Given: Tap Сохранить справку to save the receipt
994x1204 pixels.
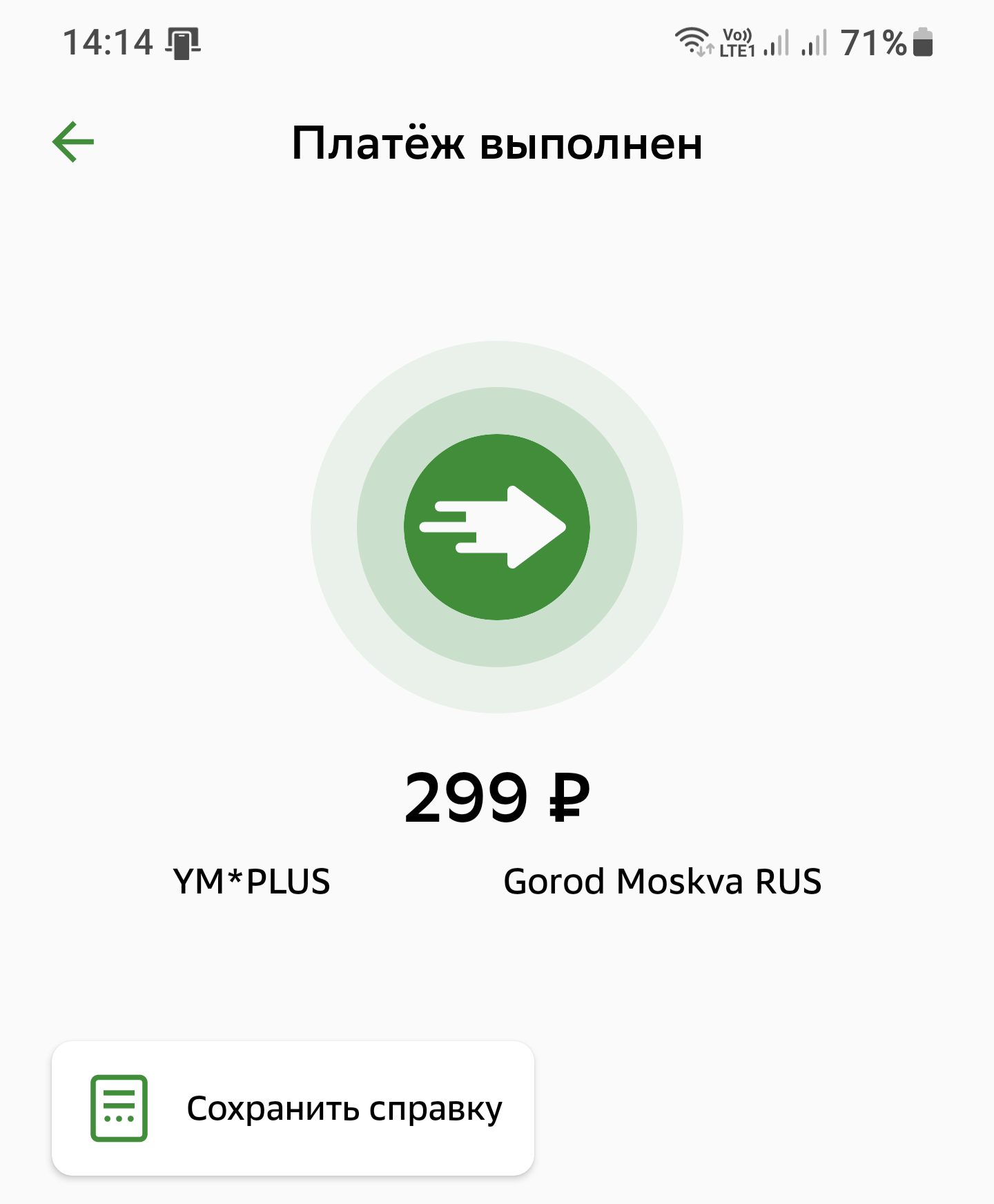Looking at the screenshot, I should [x=293, y=1109].
